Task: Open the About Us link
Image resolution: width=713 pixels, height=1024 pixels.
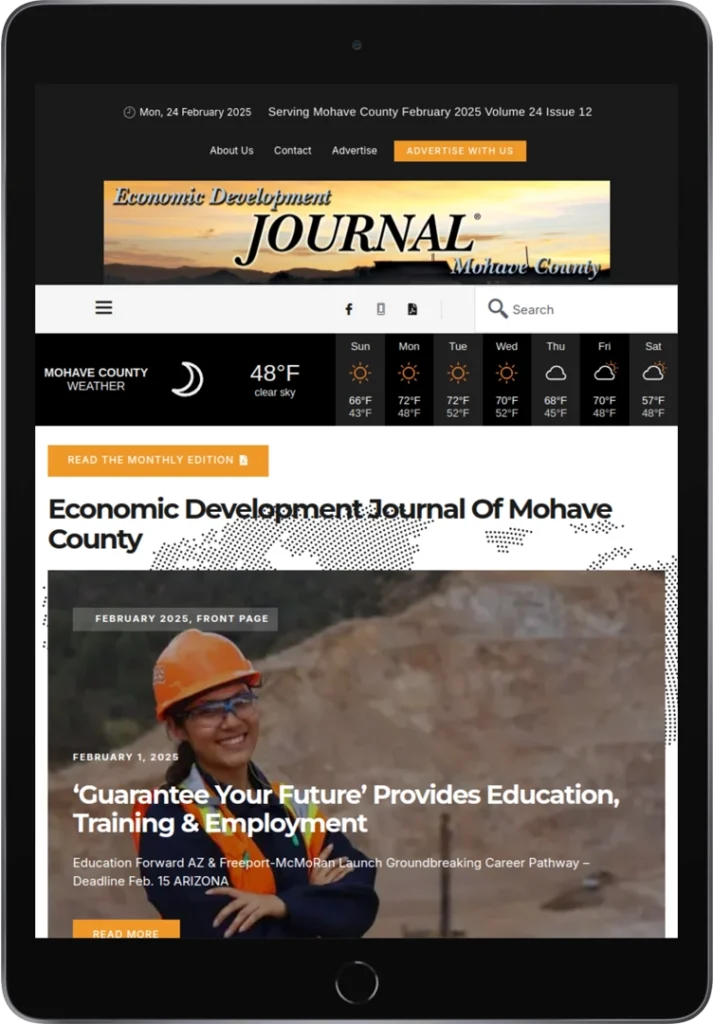Action: tap(231, 151)
